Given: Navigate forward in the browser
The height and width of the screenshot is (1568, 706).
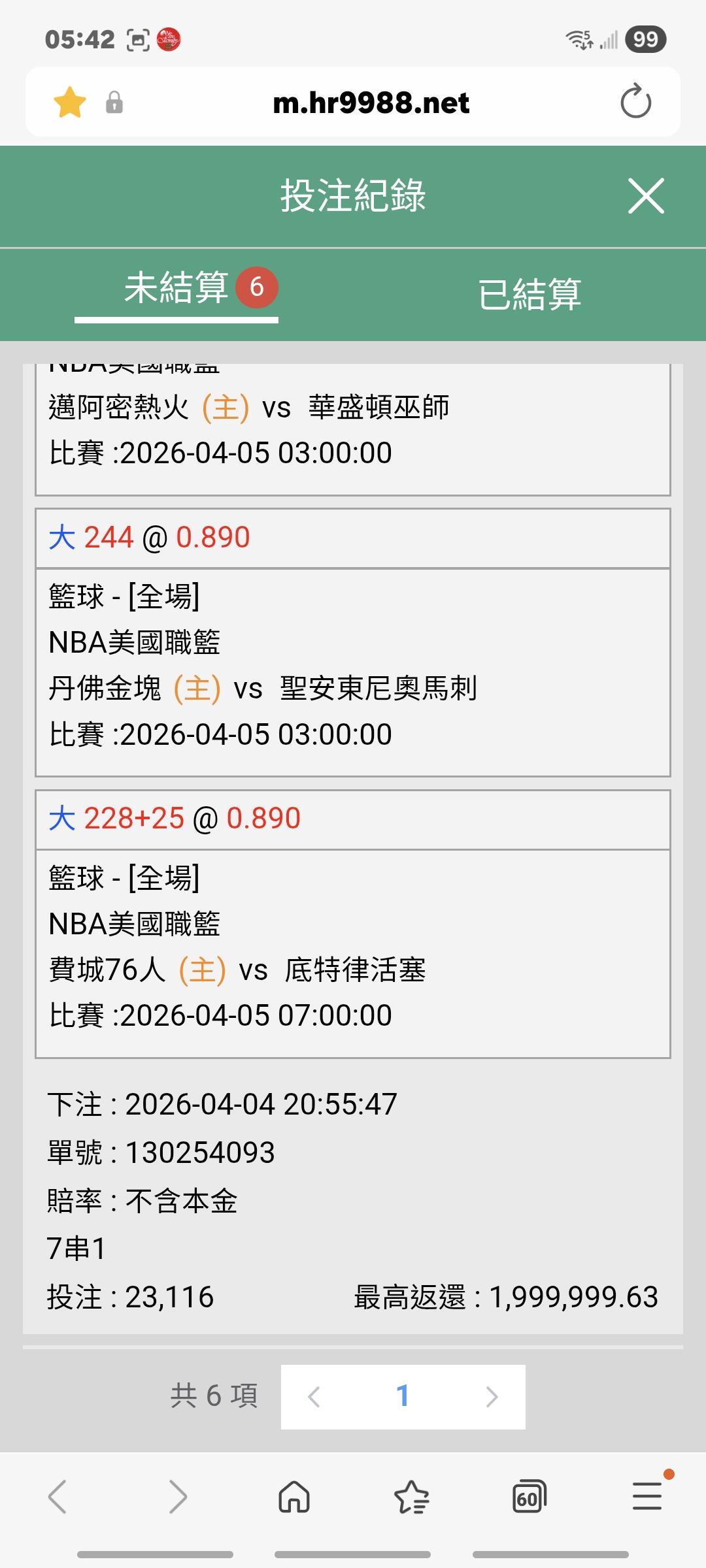Looking at the screenshot, I should tap(177, 1496).
